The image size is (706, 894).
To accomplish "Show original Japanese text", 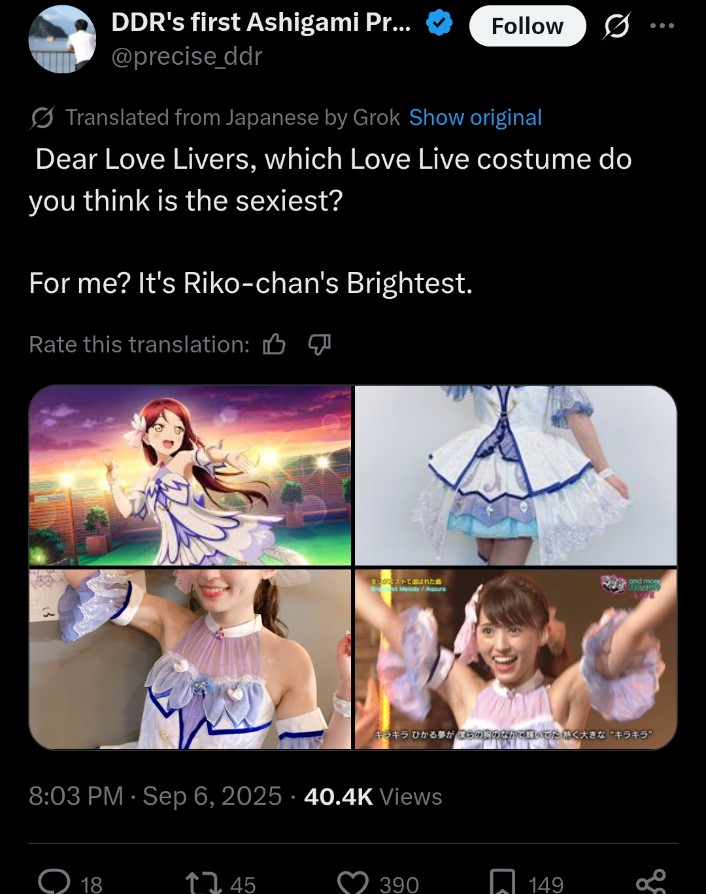I will pos(475,117).
